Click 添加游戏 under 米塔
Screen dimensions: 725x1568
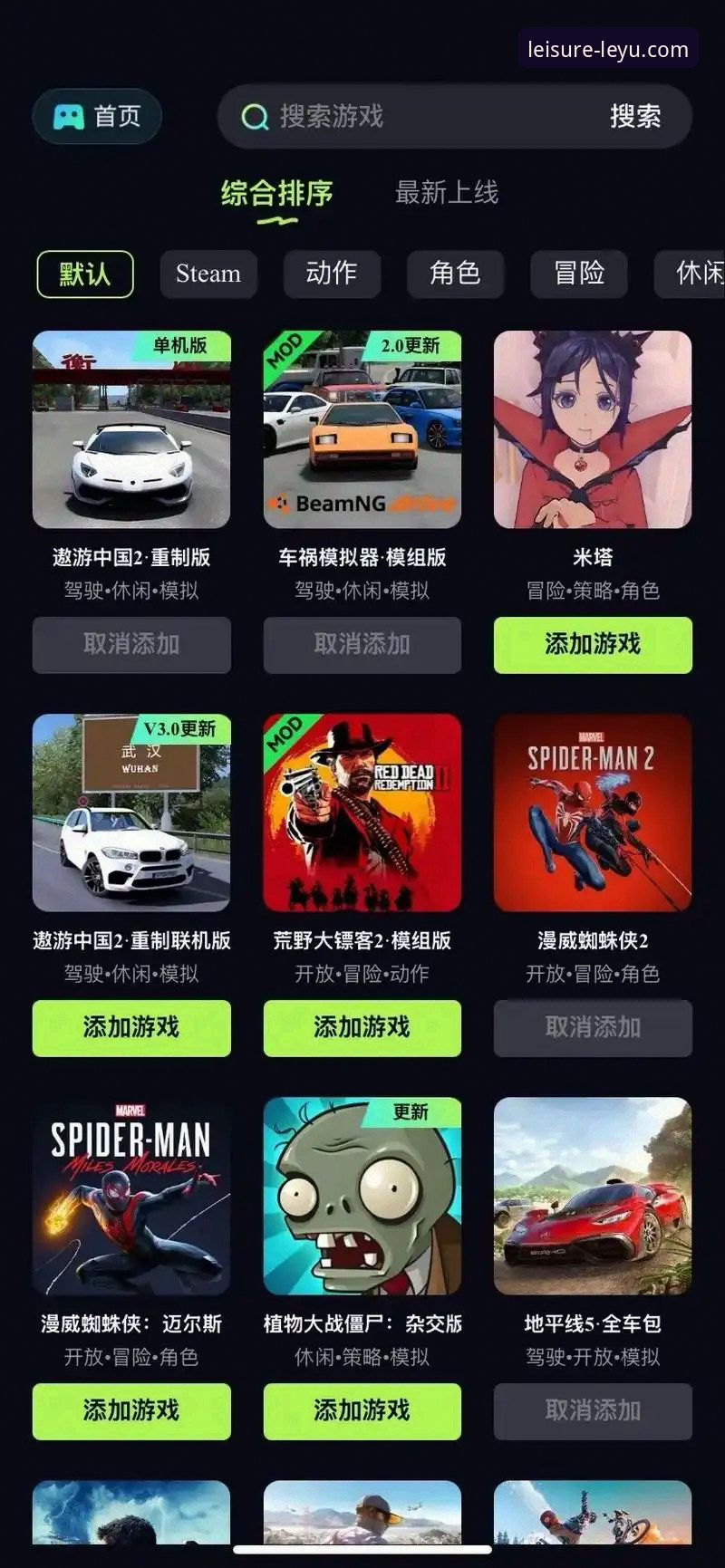(x=593, y=645)
